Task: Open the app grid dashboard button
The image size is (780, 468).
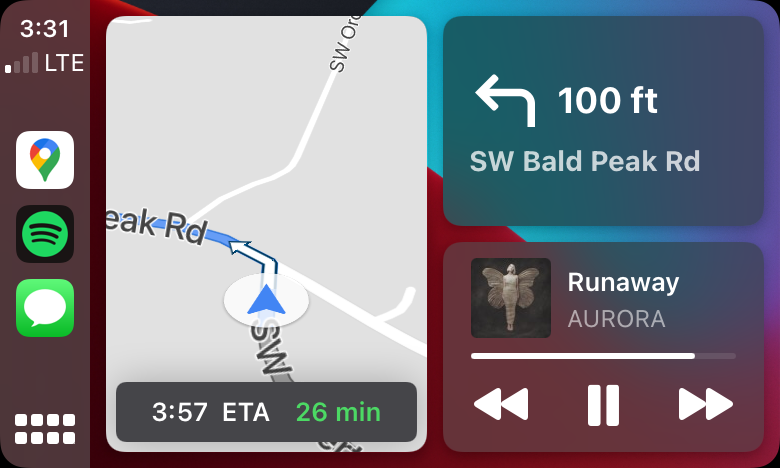Action: click(x=45, y=429)
